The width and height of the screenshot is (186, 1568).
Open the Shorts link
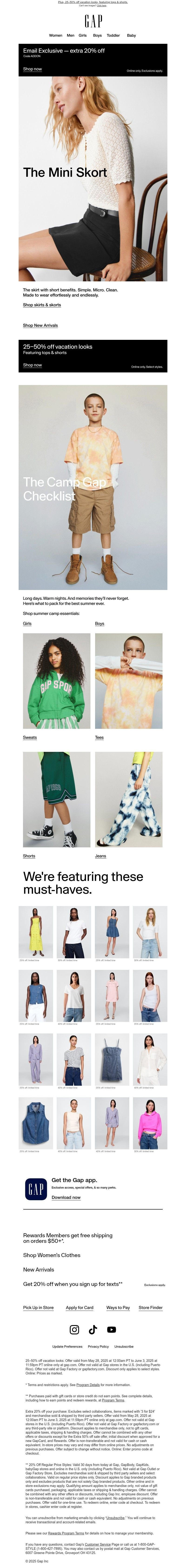29,856
